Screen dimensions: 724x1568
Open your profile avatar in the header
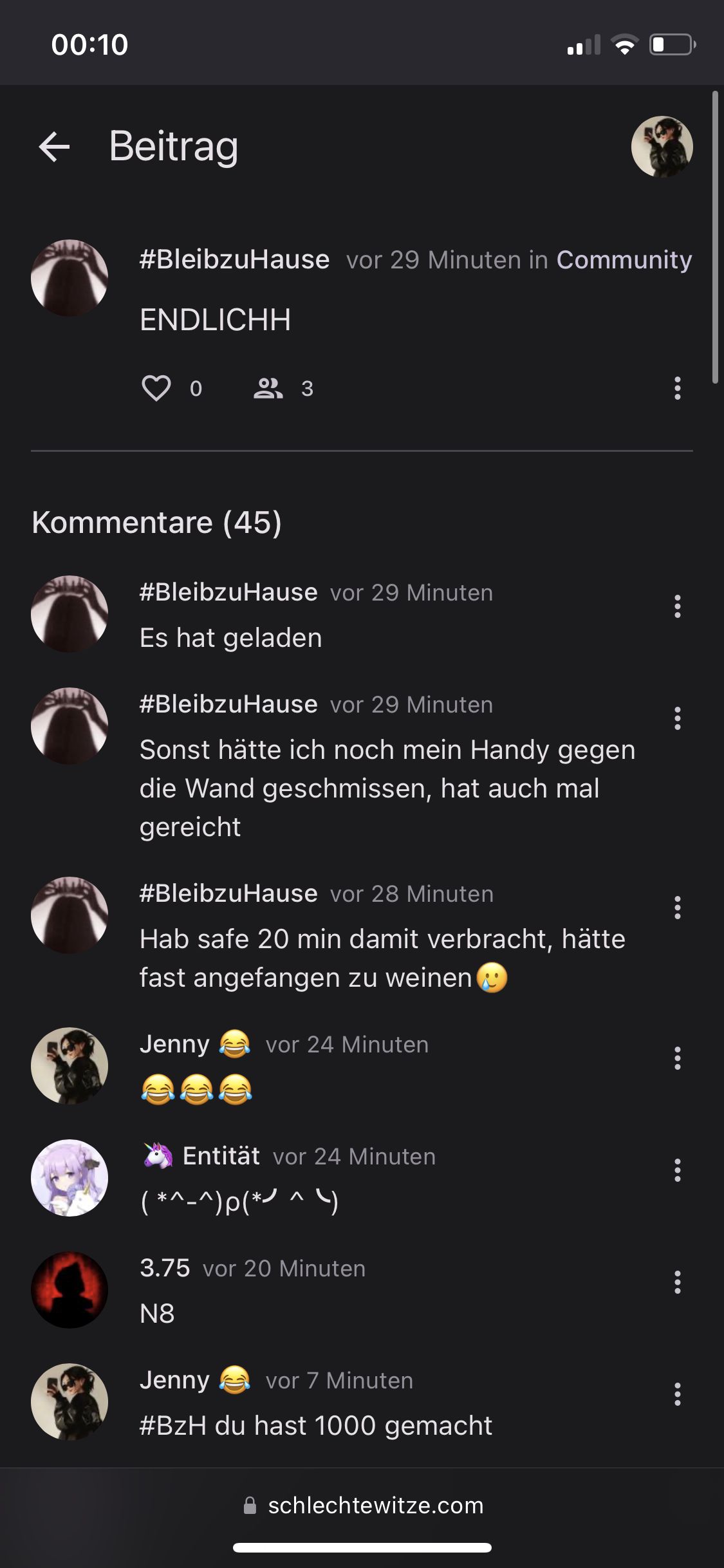662,147
